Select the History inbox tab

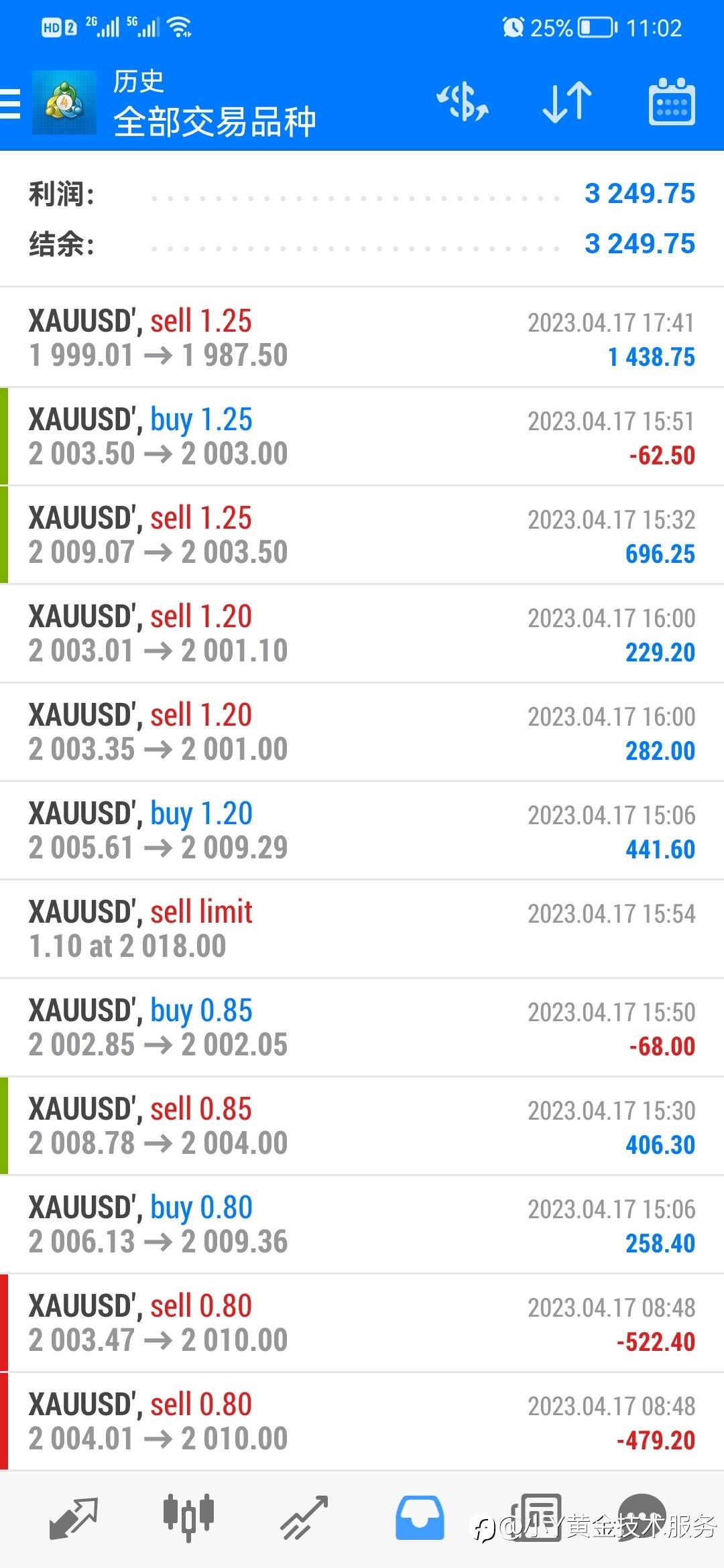pyautogui.click(x=420, y=1517)
